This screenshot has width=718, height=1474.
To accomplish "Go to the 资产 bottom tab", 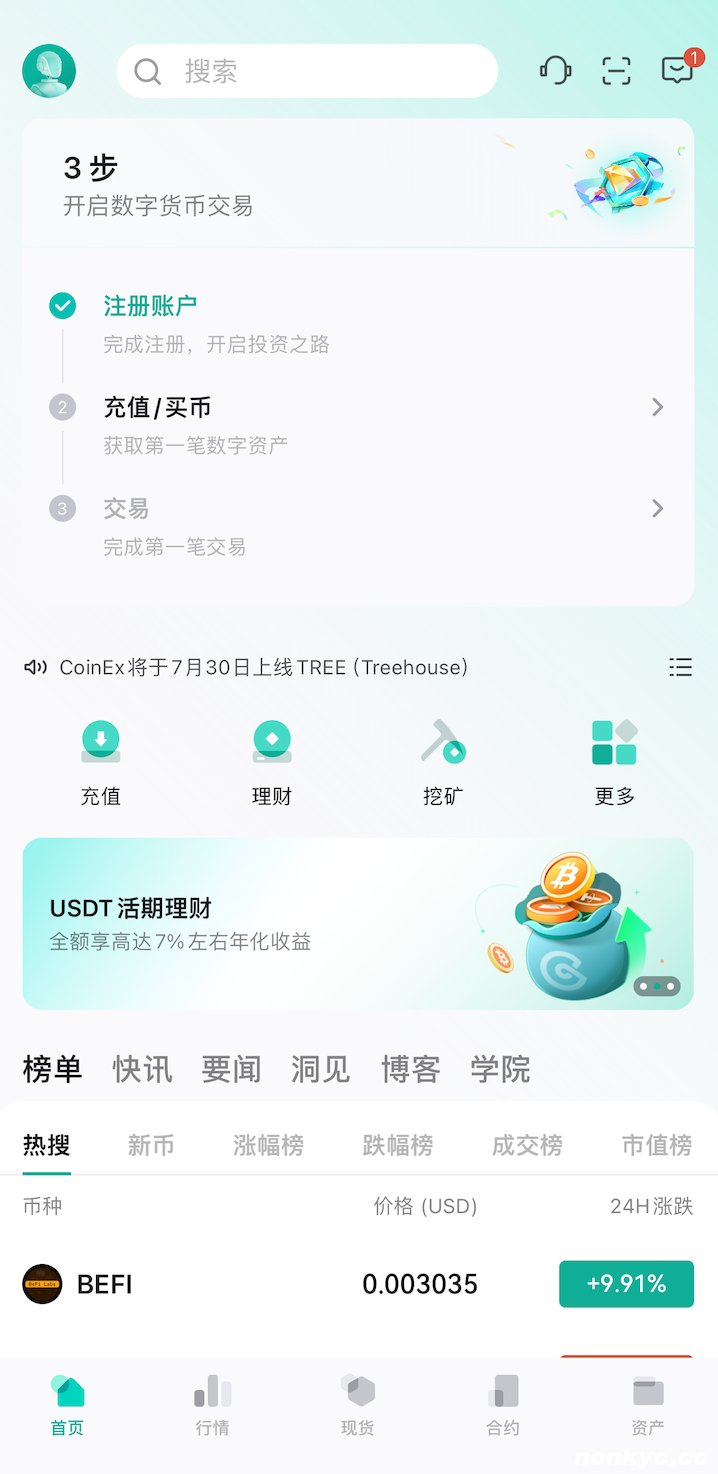I will (x=648, y=1405).
